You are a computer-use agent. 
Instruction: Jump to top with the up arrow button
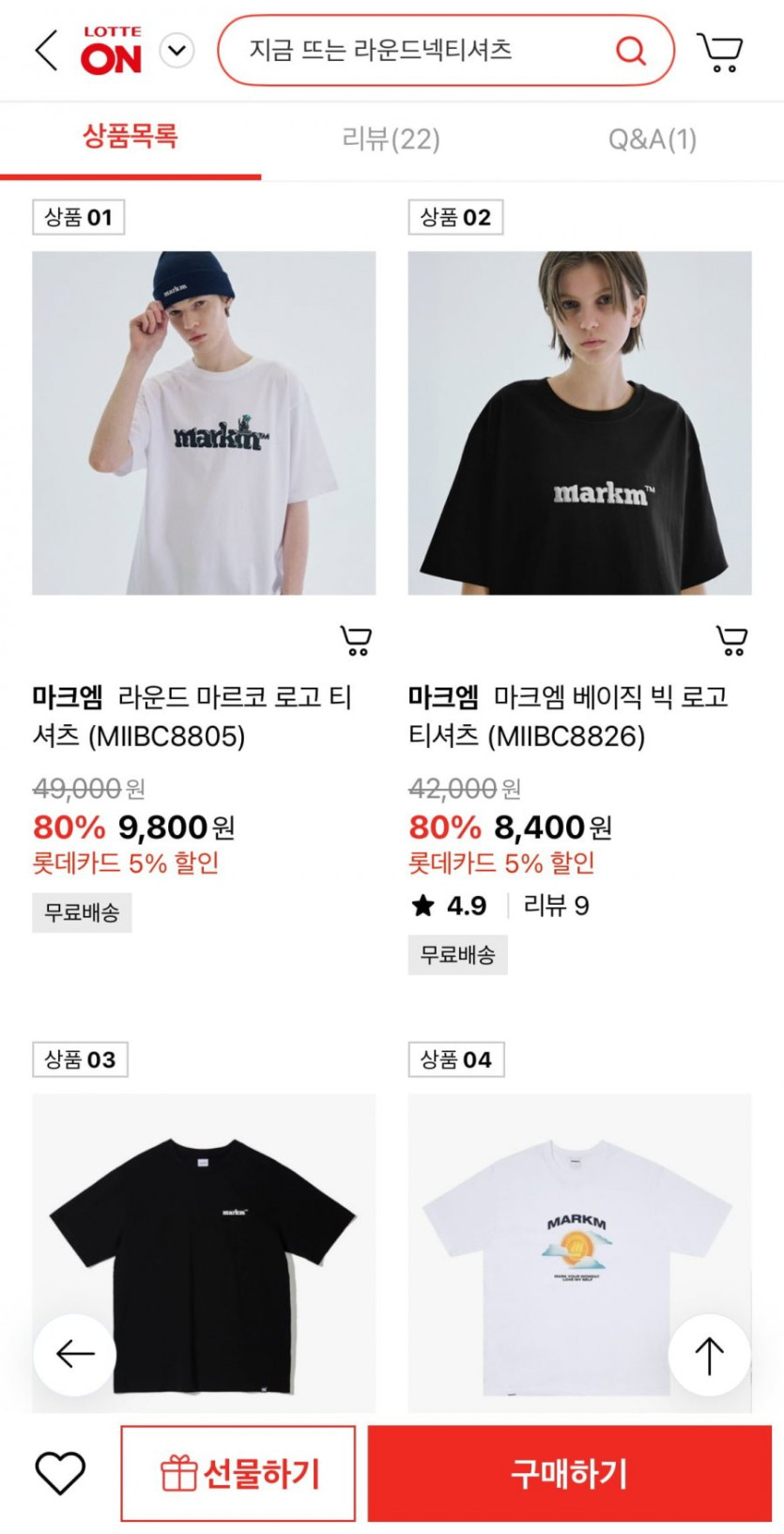(x=709, y=1356)
